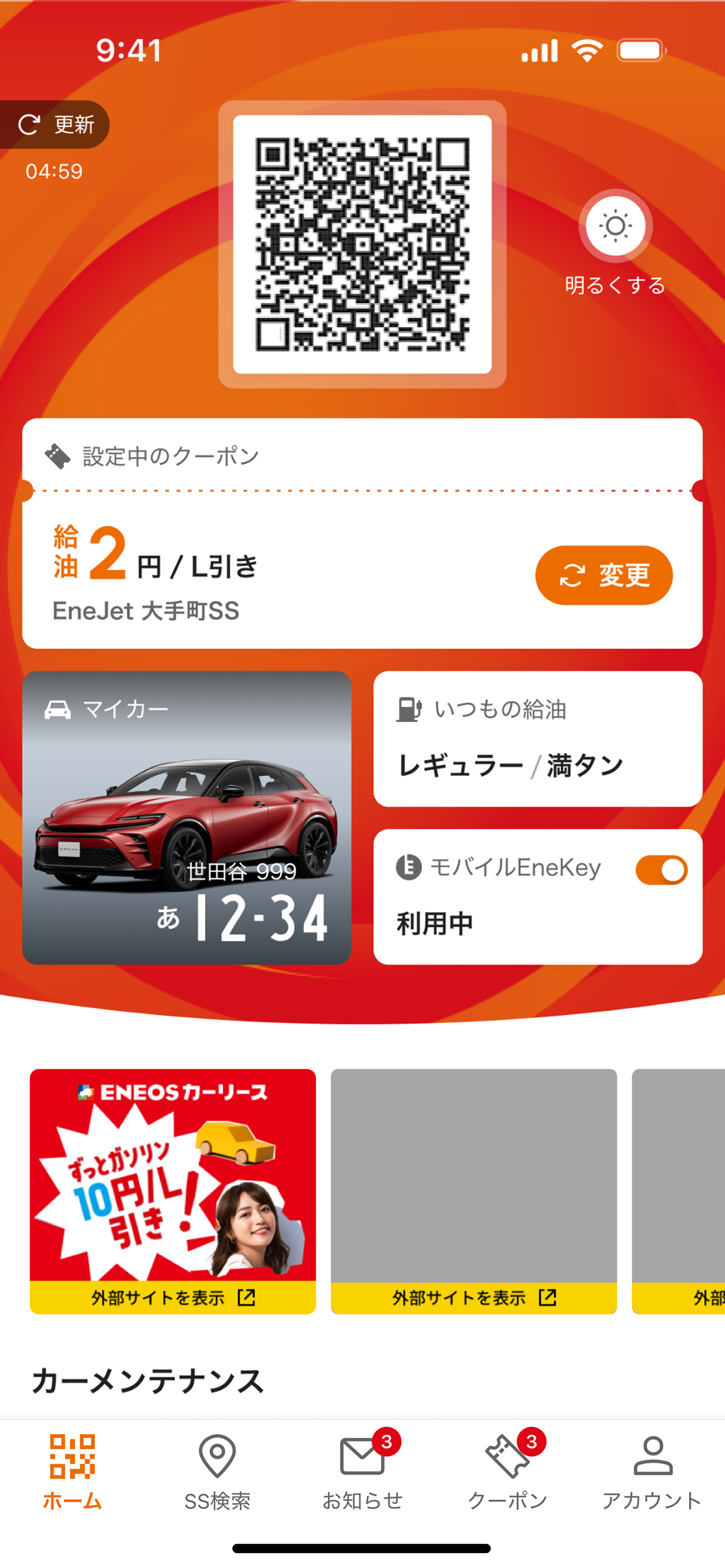The width and height of the screenshot is (725, 1568).
Task: Tap 変更 to change the coupon
Action: click(x=604, y=575)
